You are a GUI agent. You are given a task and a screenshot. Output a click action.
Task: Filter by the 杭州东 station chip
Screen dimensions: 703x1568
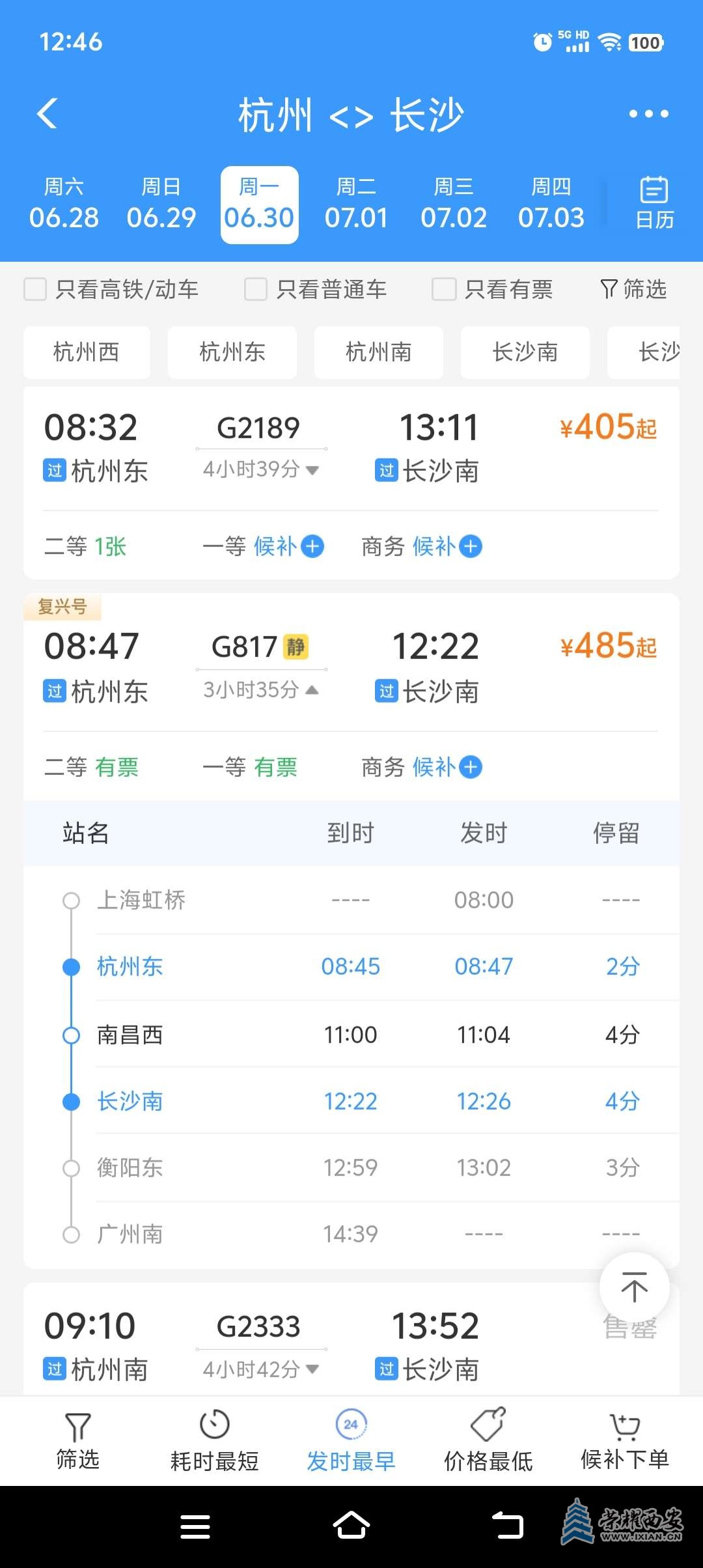(x=232, y=352)
